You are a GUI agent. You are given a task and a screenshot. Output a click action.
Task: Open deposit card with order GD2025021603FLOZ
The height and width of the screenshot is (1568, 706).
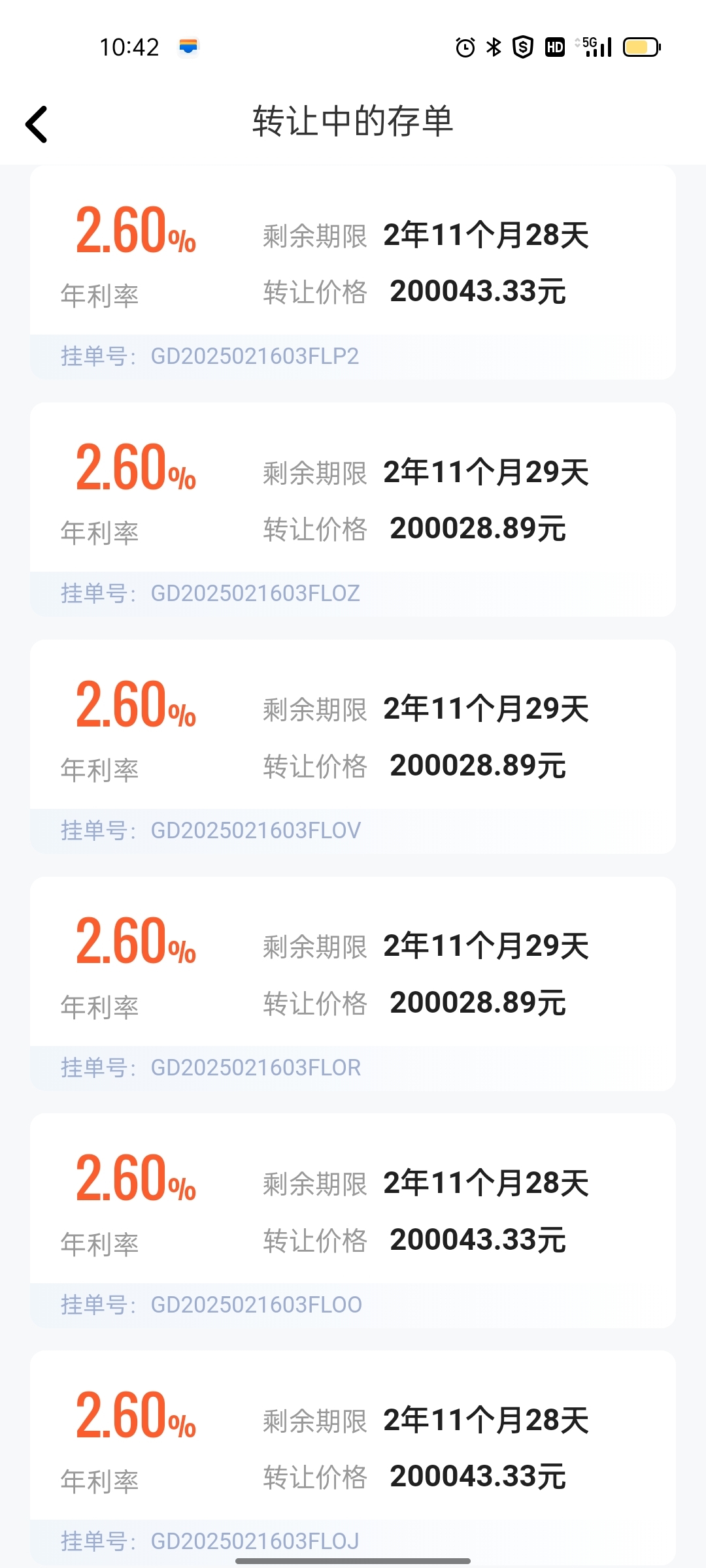pos(353,510)
